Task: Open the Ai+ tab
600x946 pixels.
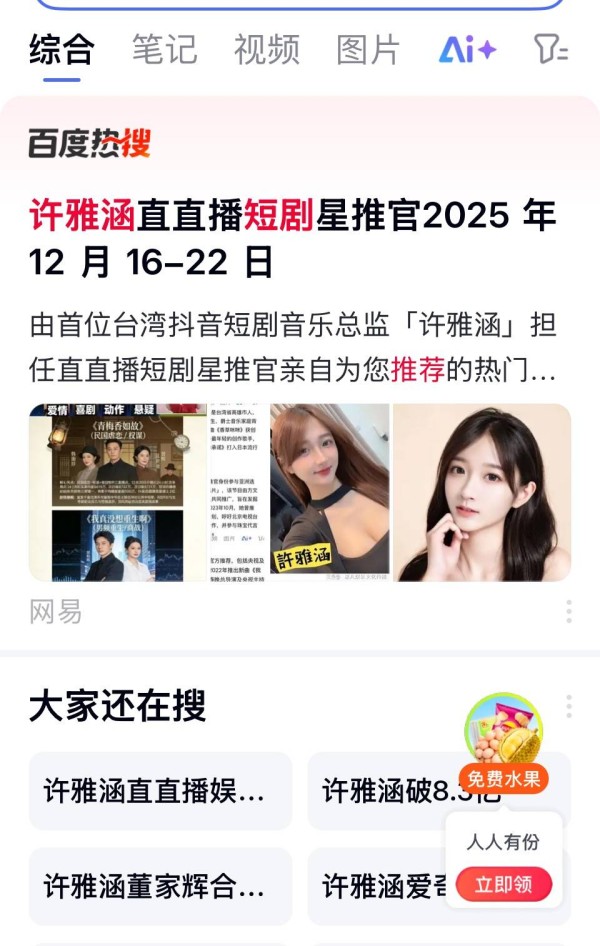Action: click(467, 49)
